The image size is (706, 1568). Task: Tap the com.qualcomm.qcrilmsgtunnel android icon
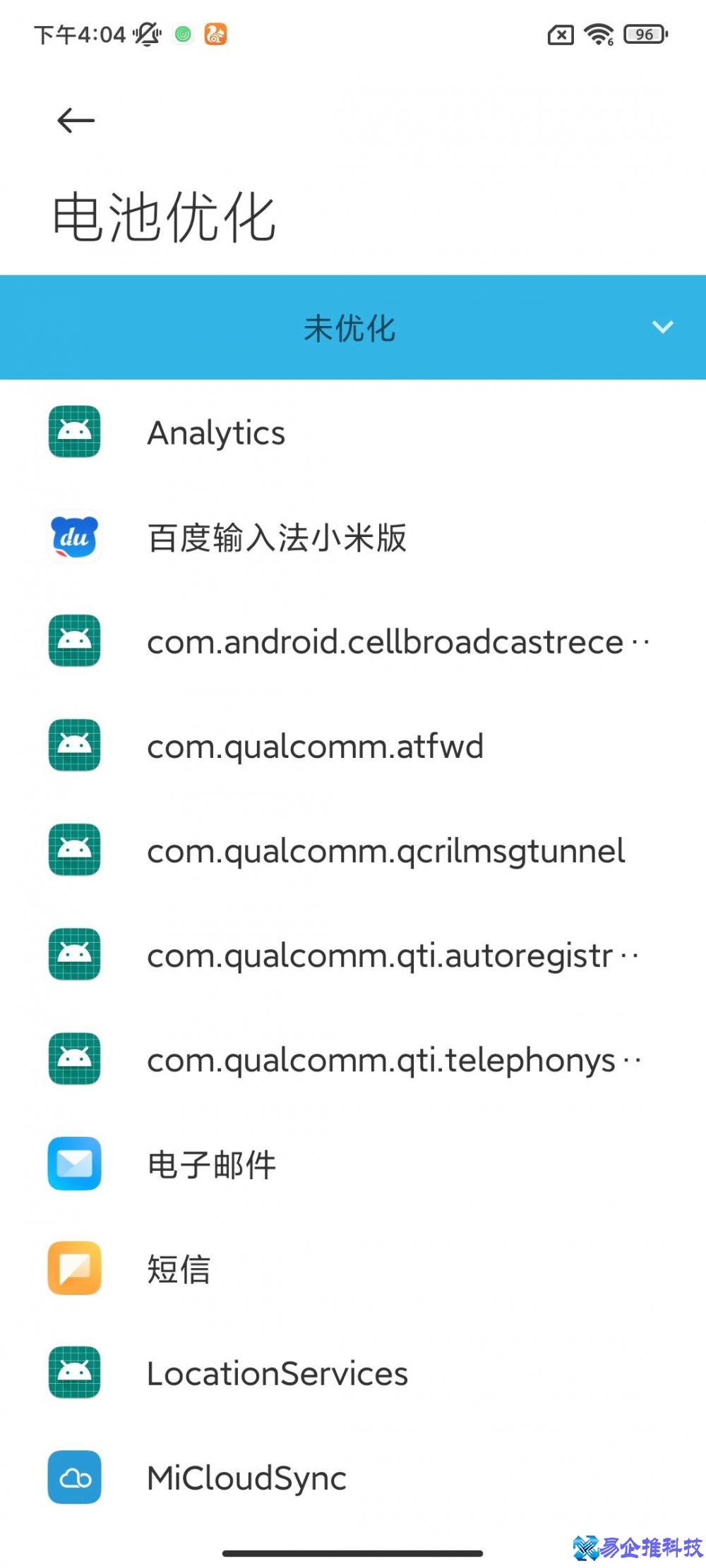(x=73, y=851)
